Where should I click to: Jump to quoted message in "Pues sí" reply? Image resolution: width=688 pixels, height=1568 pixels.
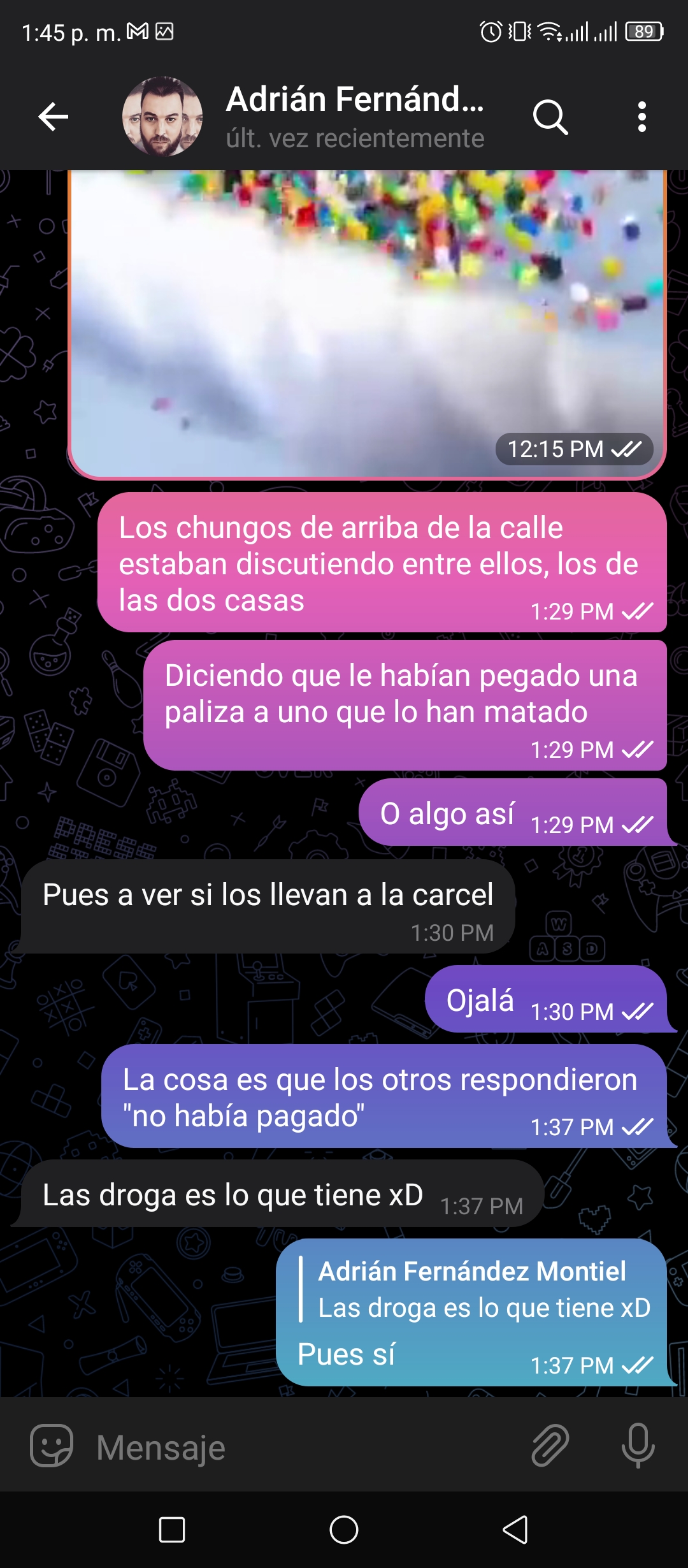tap(476, 1289)
